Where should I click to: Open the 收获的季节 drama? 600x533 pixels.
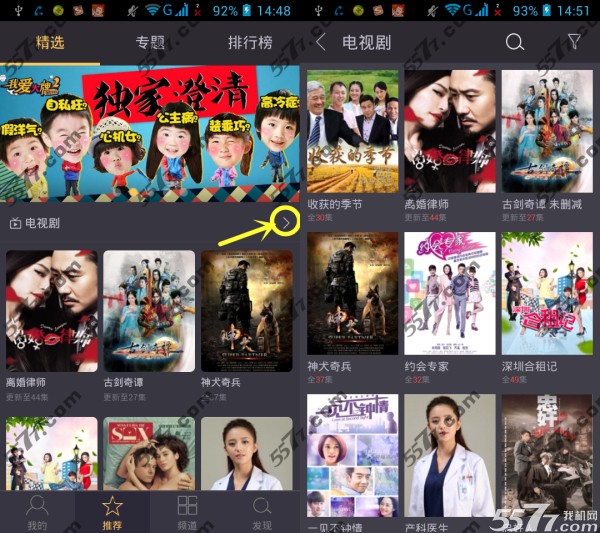[352, 131]
